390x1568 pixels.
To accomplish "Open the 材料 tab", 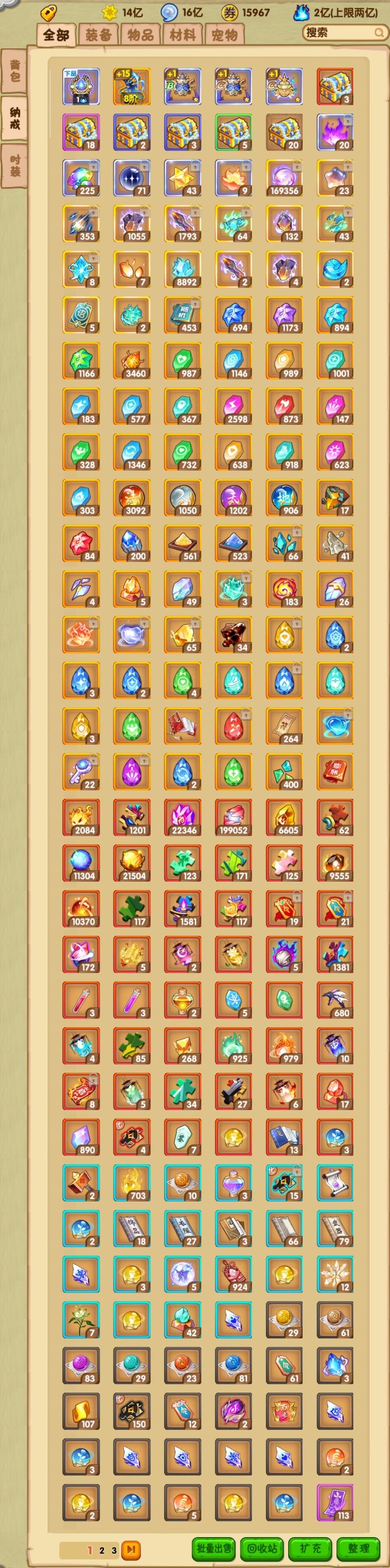I will [x=183, y=36].
